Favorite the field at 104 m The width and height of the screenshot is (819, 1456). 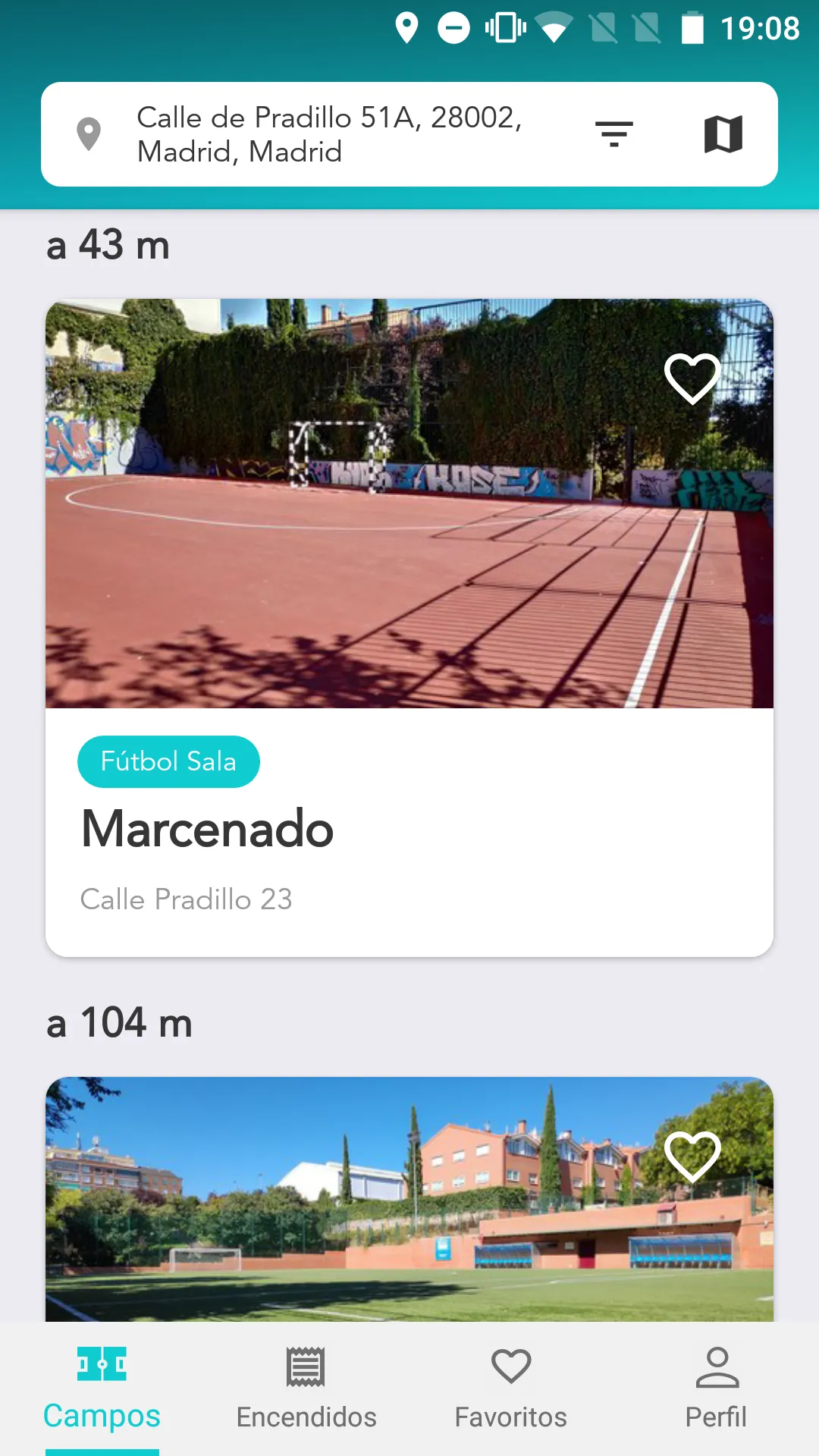tap(692, 1156)
